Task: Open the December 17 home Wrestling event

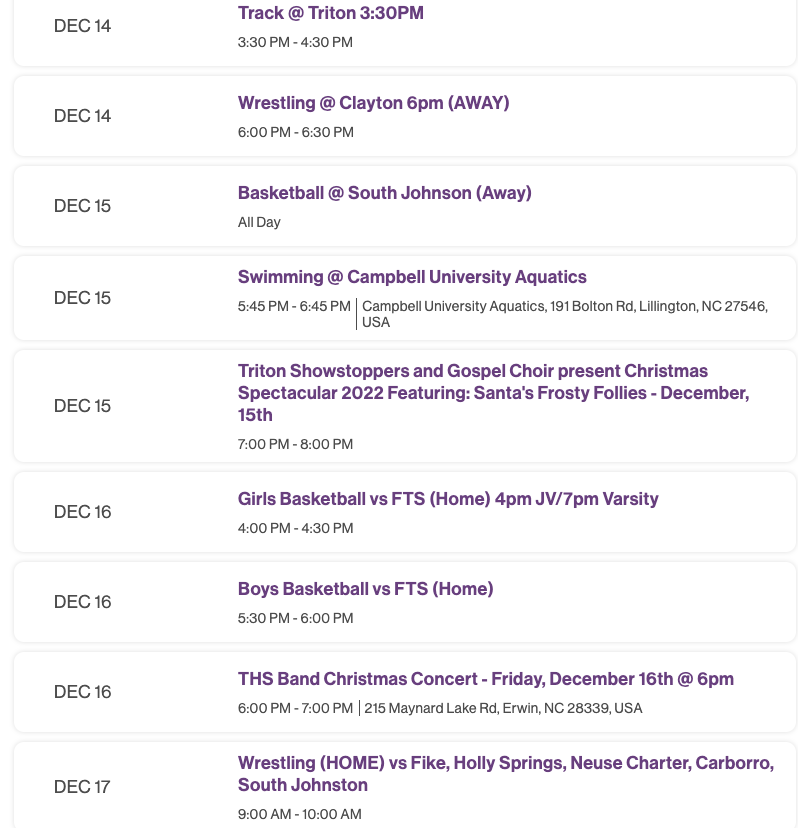Action: [505, 773]
